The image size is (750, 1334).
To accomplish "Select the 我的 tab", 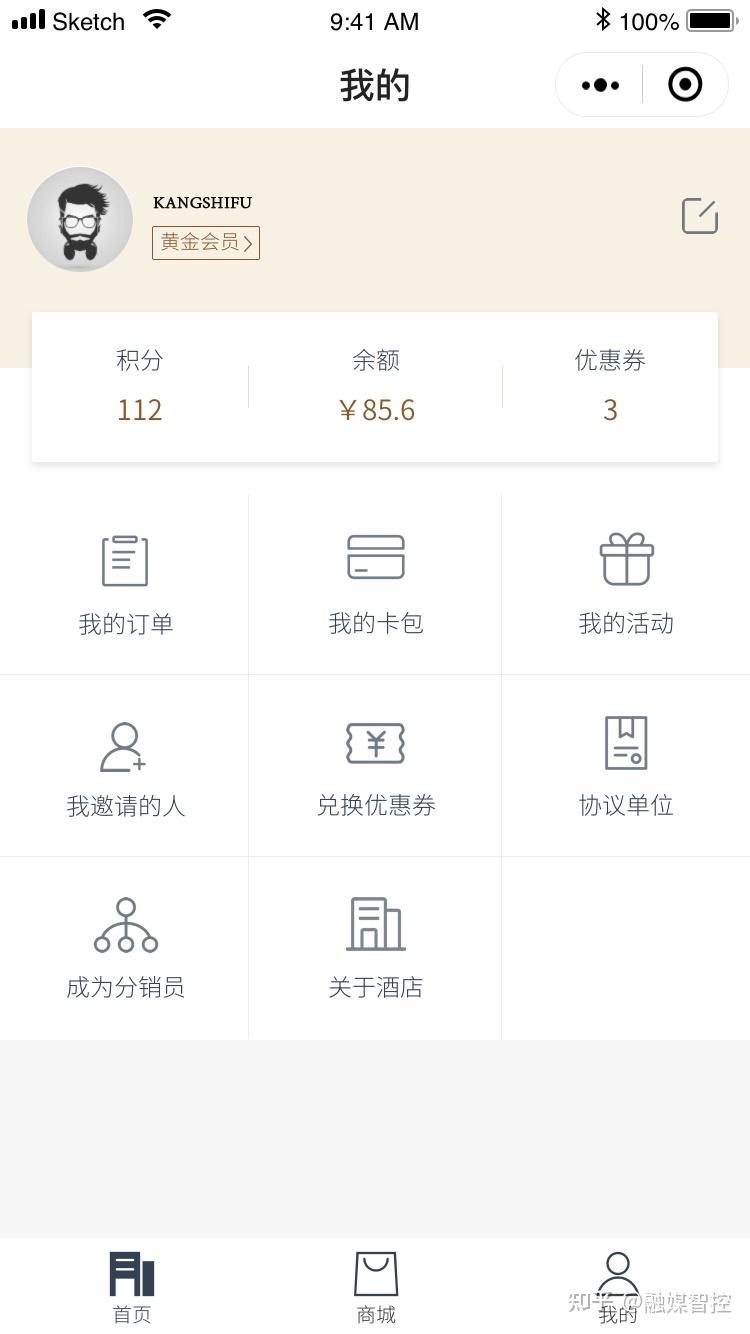I will click(x=618, y=1287).
